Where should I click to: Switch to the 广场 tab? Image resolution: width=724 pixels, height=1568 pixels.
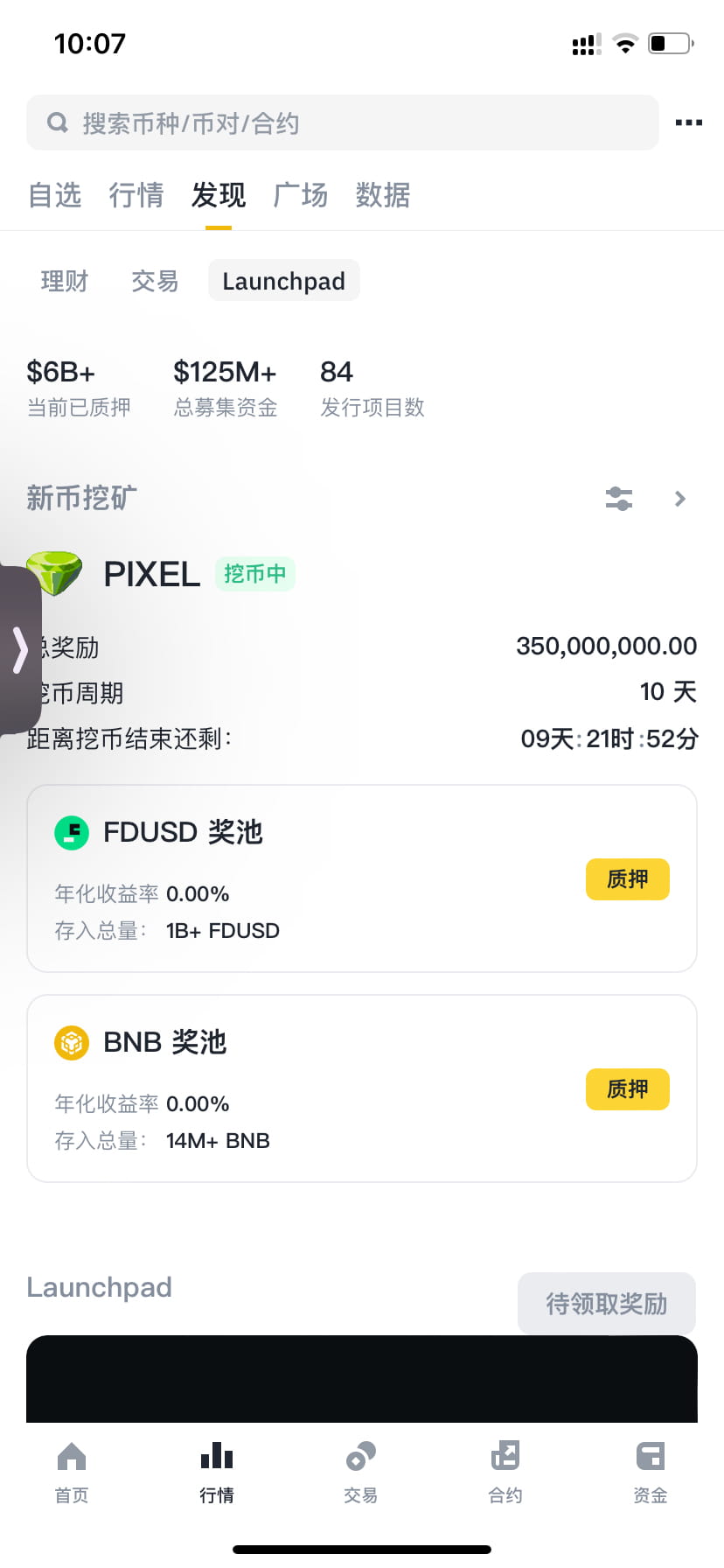pyautogui.click(x=299, y=195)
